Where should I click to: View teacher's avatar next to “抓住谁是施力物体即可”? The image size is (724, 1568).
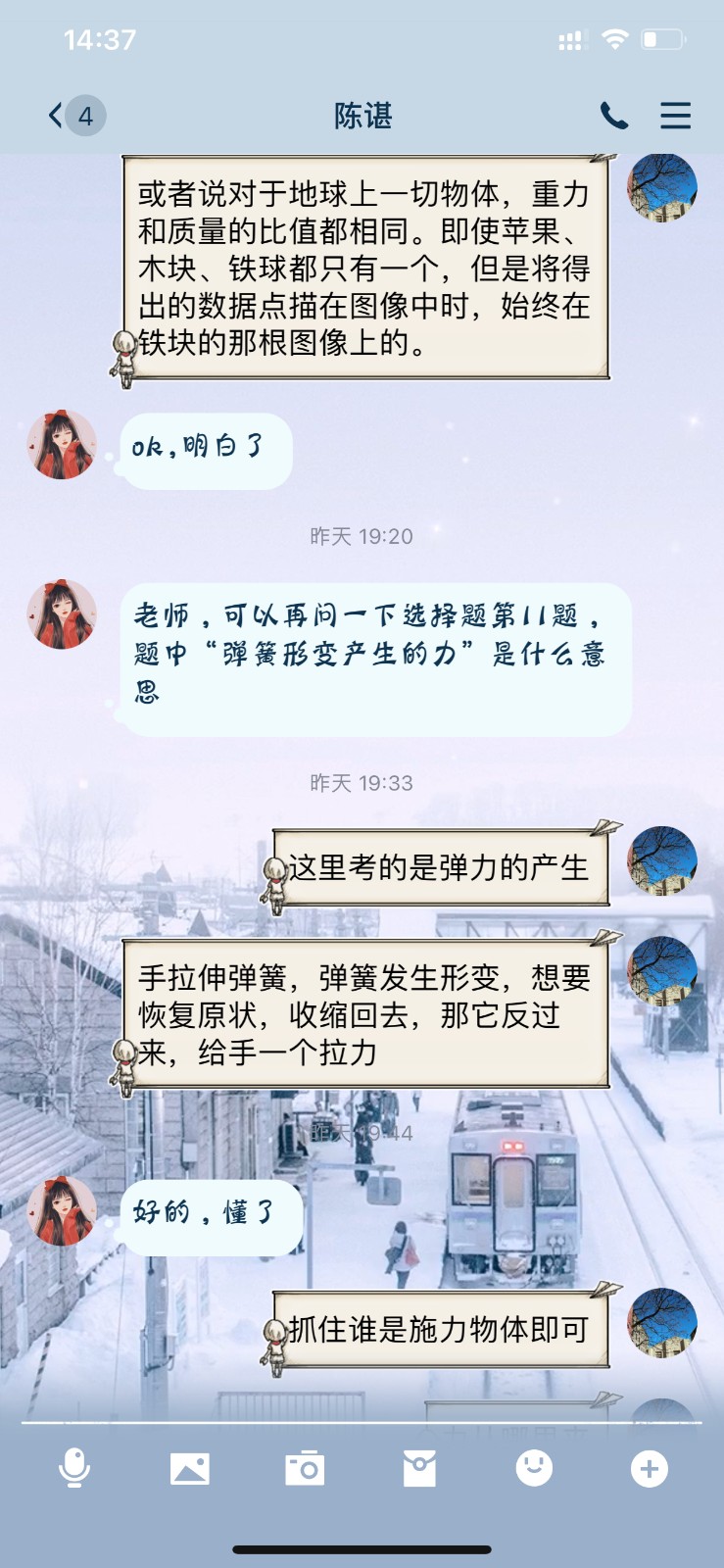[x=662, y=1323]
